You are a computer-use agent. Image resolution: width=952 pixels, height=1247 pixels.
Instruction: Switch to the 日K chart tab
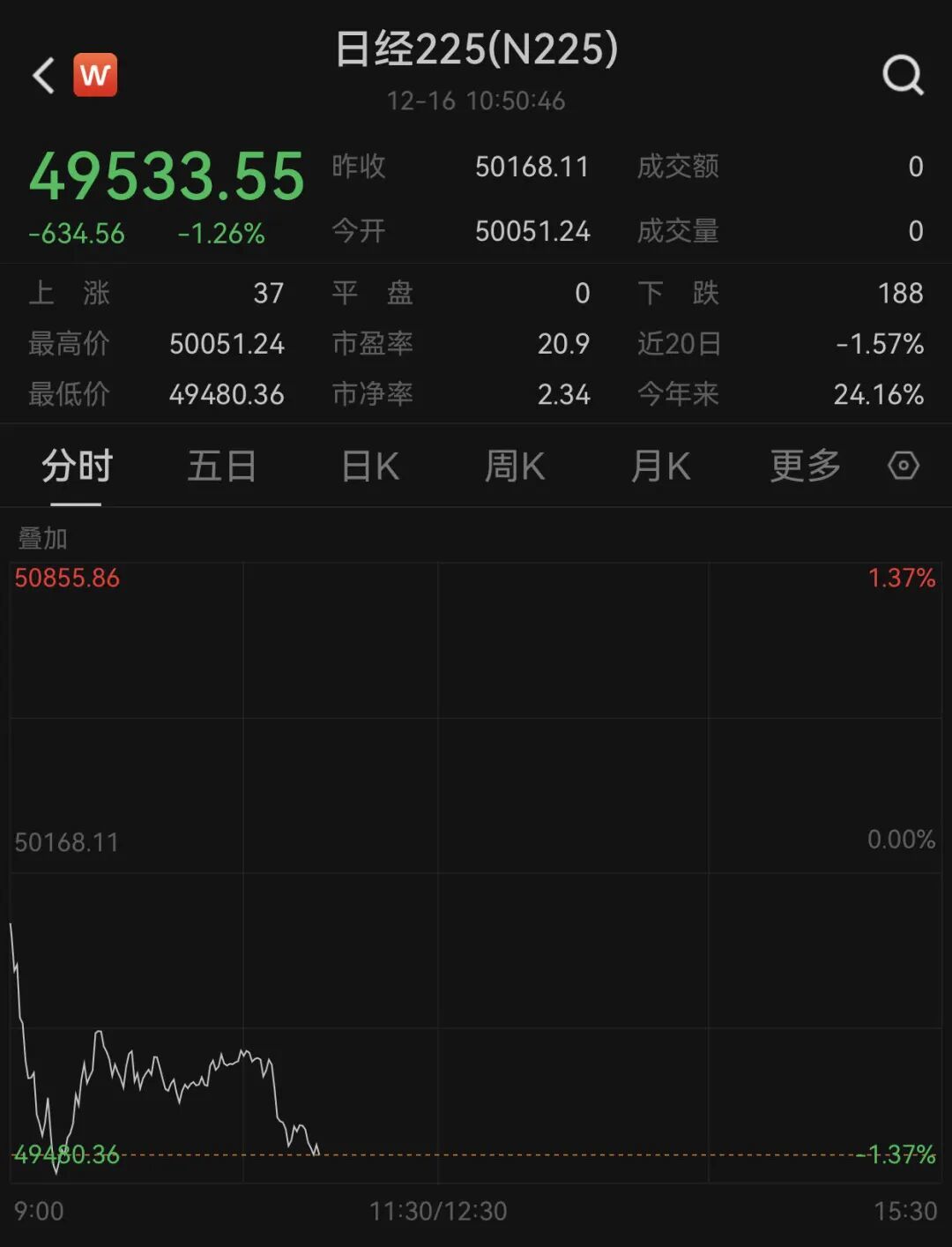pos(370,466)
